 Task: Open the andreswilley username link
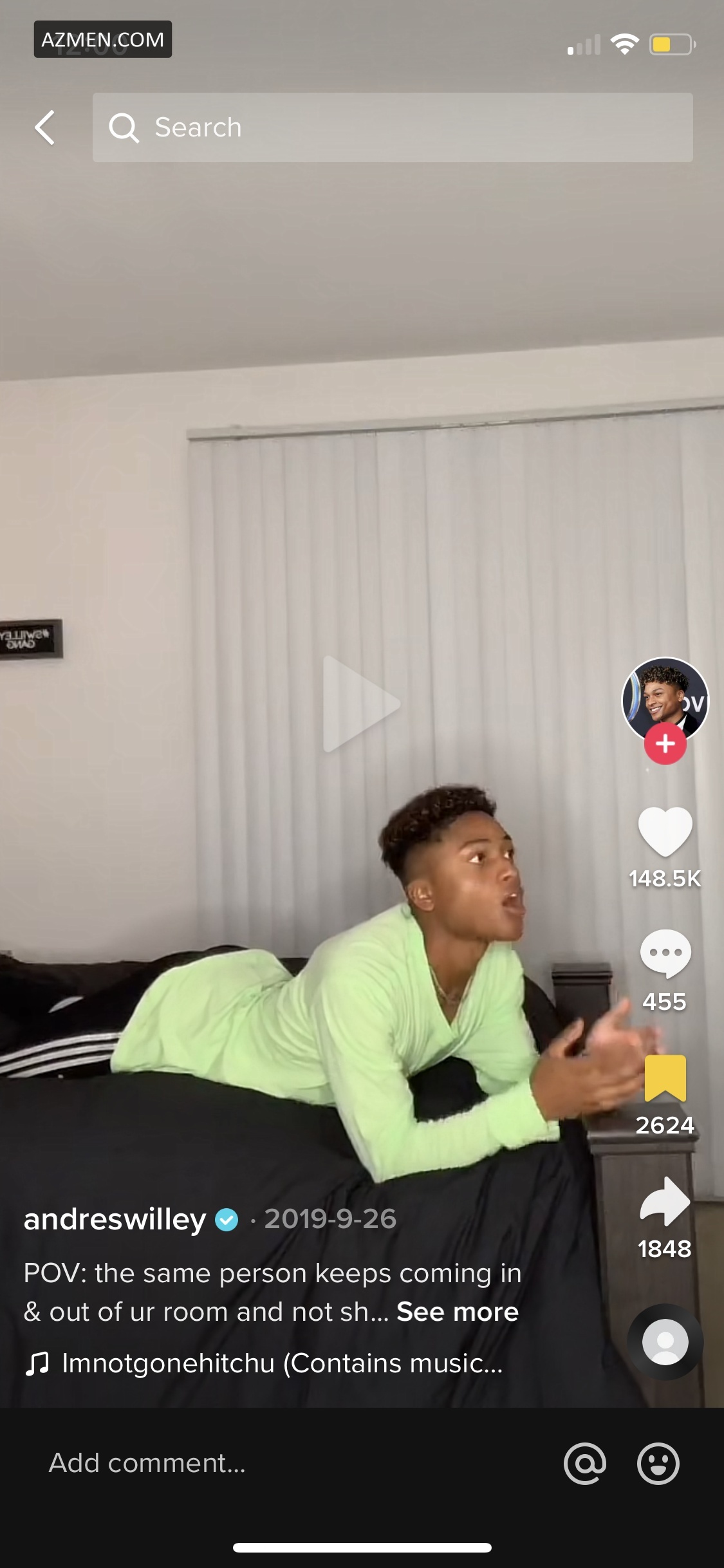click(115, 1219)
